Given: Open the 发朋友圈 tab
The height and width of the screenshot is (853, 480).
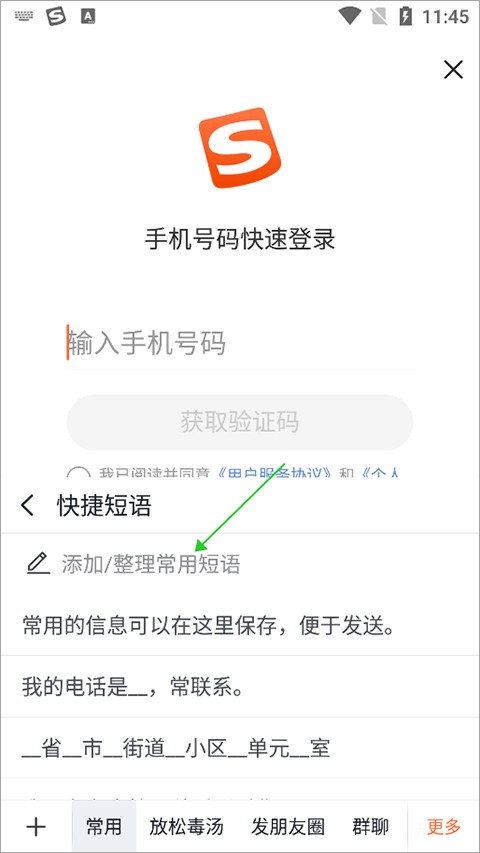Looking at the screenshot, I should tap(288, 827).
